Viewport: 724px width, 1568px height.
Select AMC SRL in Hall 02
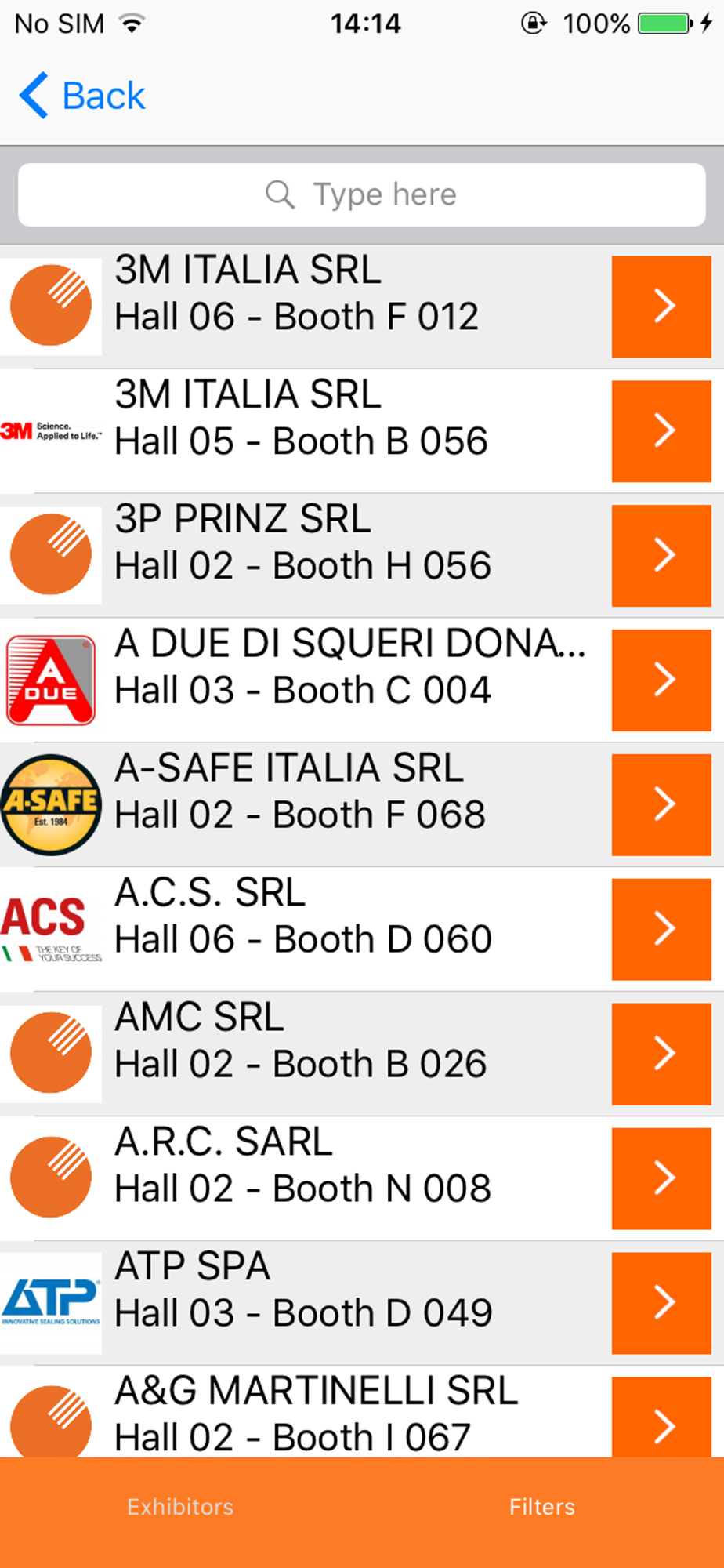click(x=362, y=1054)
